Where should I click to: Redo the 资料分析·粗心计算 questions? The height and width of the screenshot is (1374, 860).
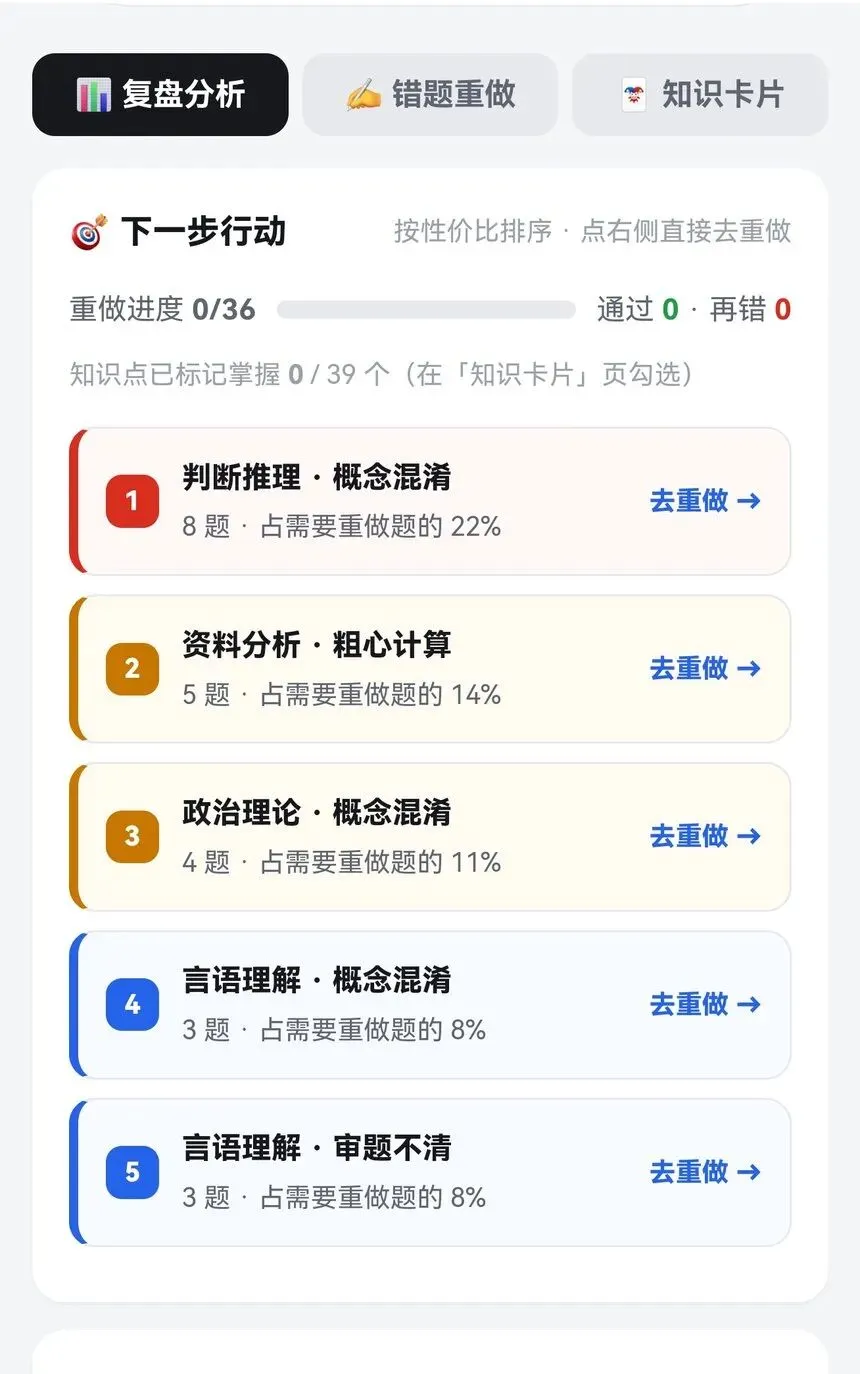tap(705, 668)
